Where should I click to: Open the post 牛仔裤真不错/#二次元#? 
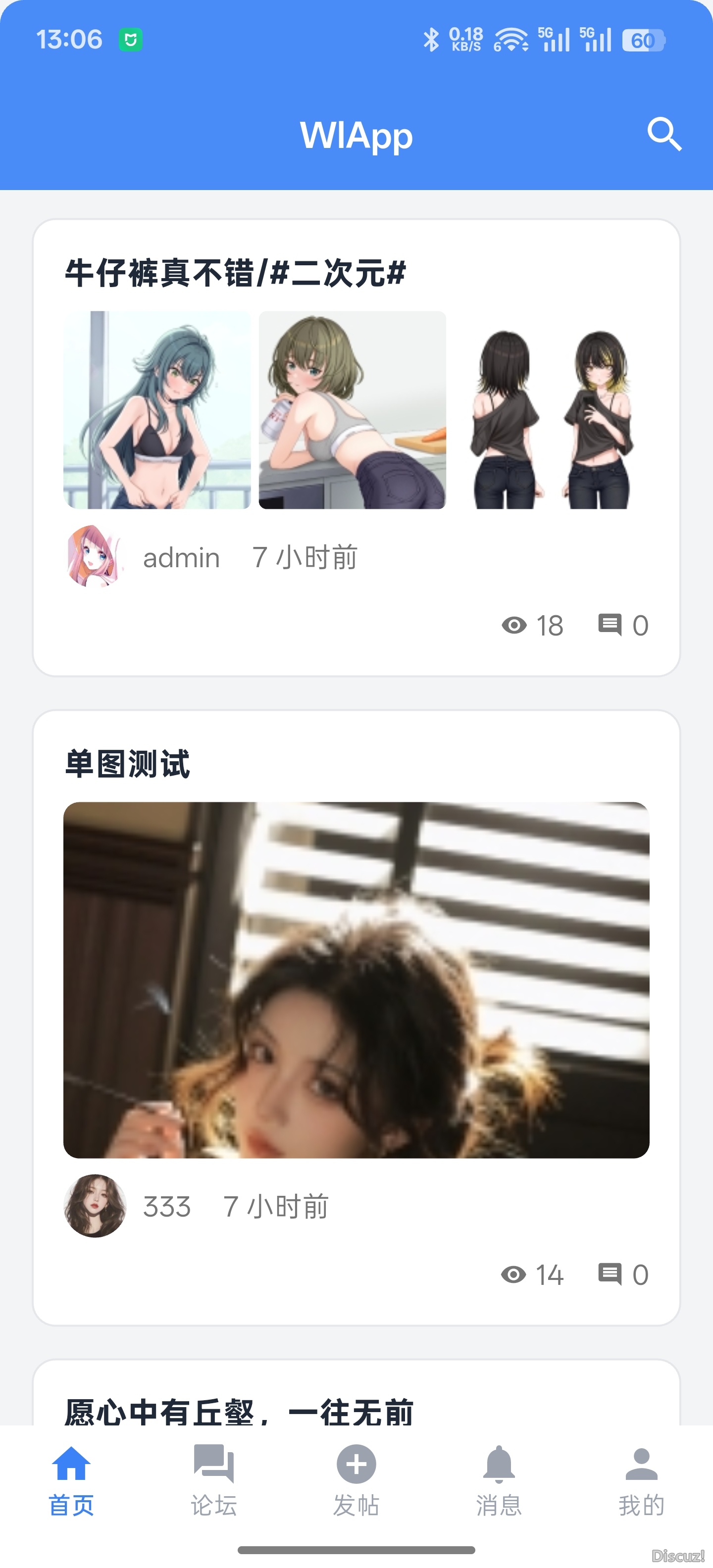click(235, 273)
